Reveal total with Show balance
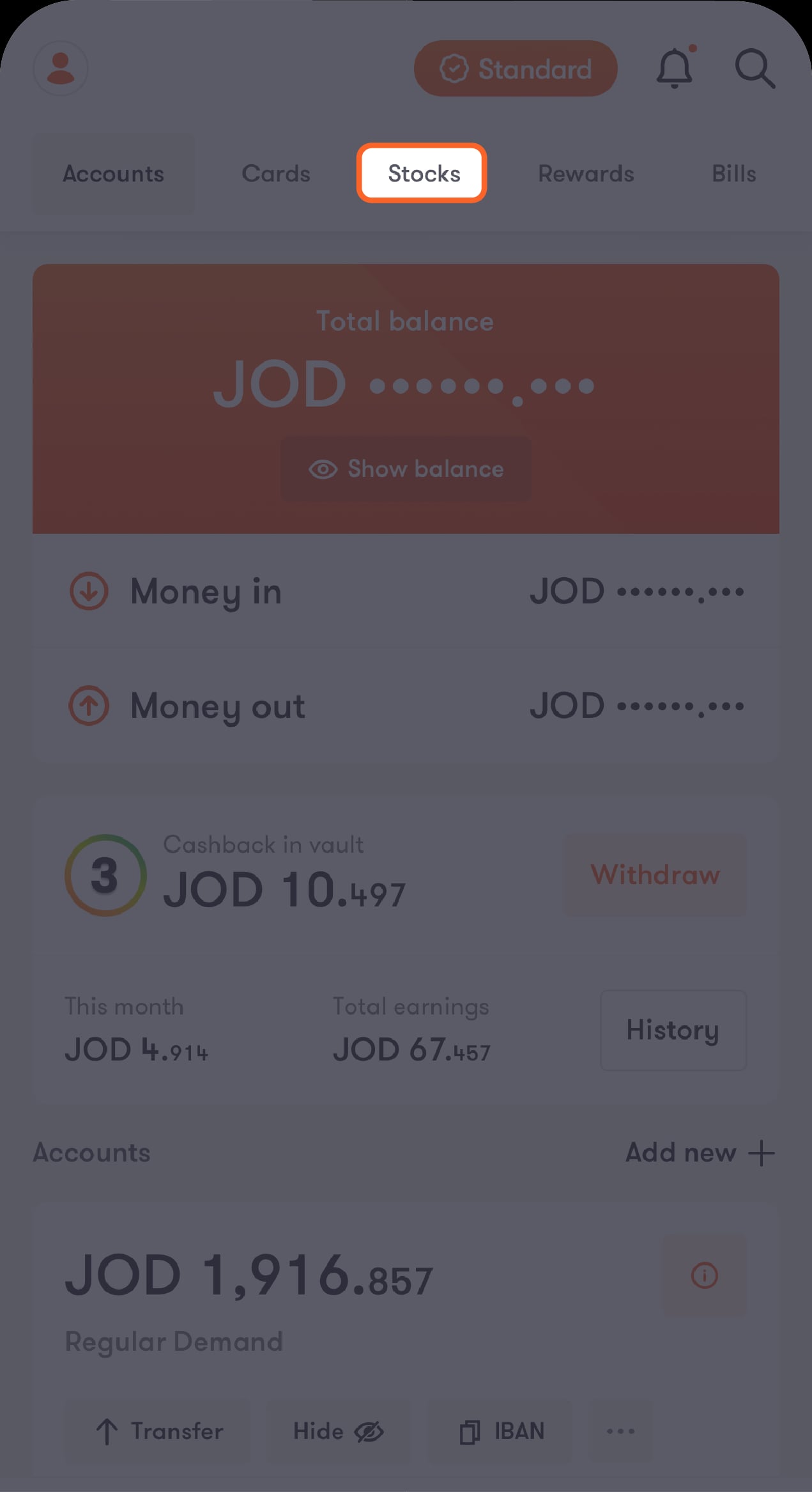 pos(406,469)
